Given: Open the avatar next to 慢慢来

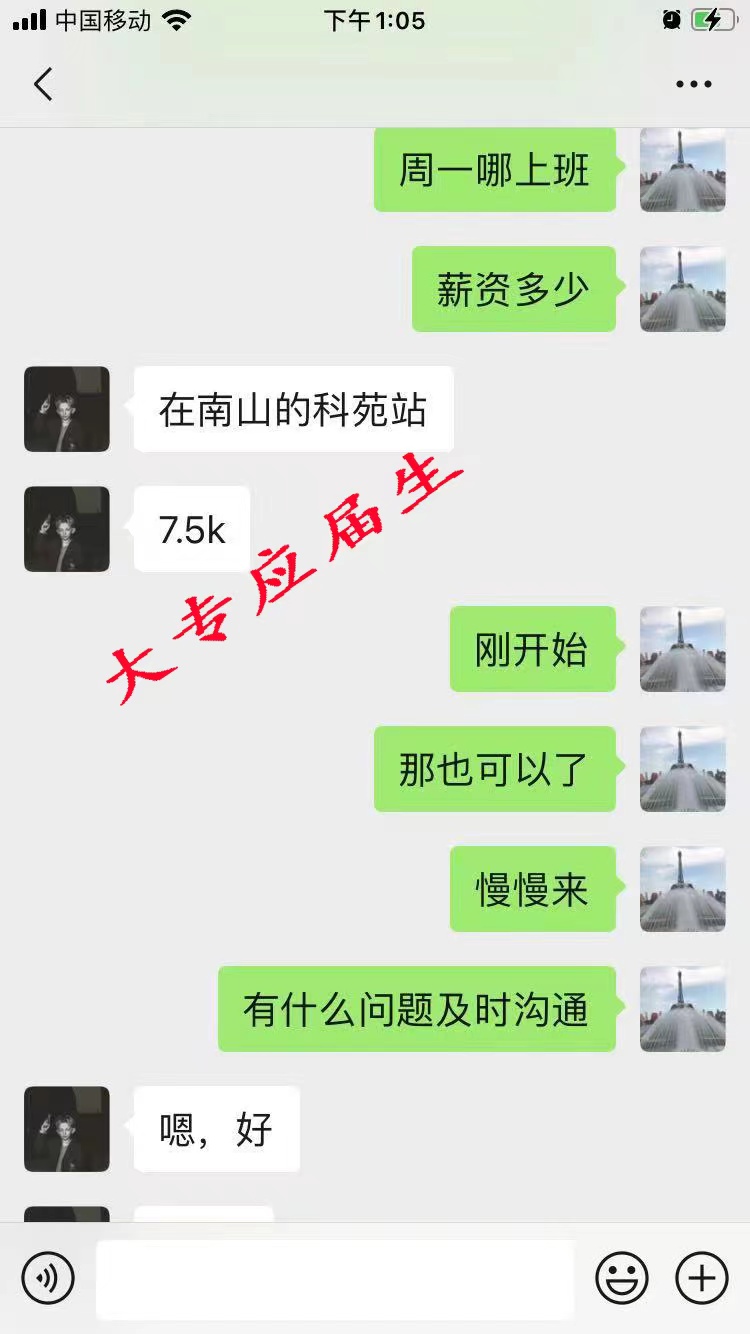Looking at the screenshot, I should [682, 889].
